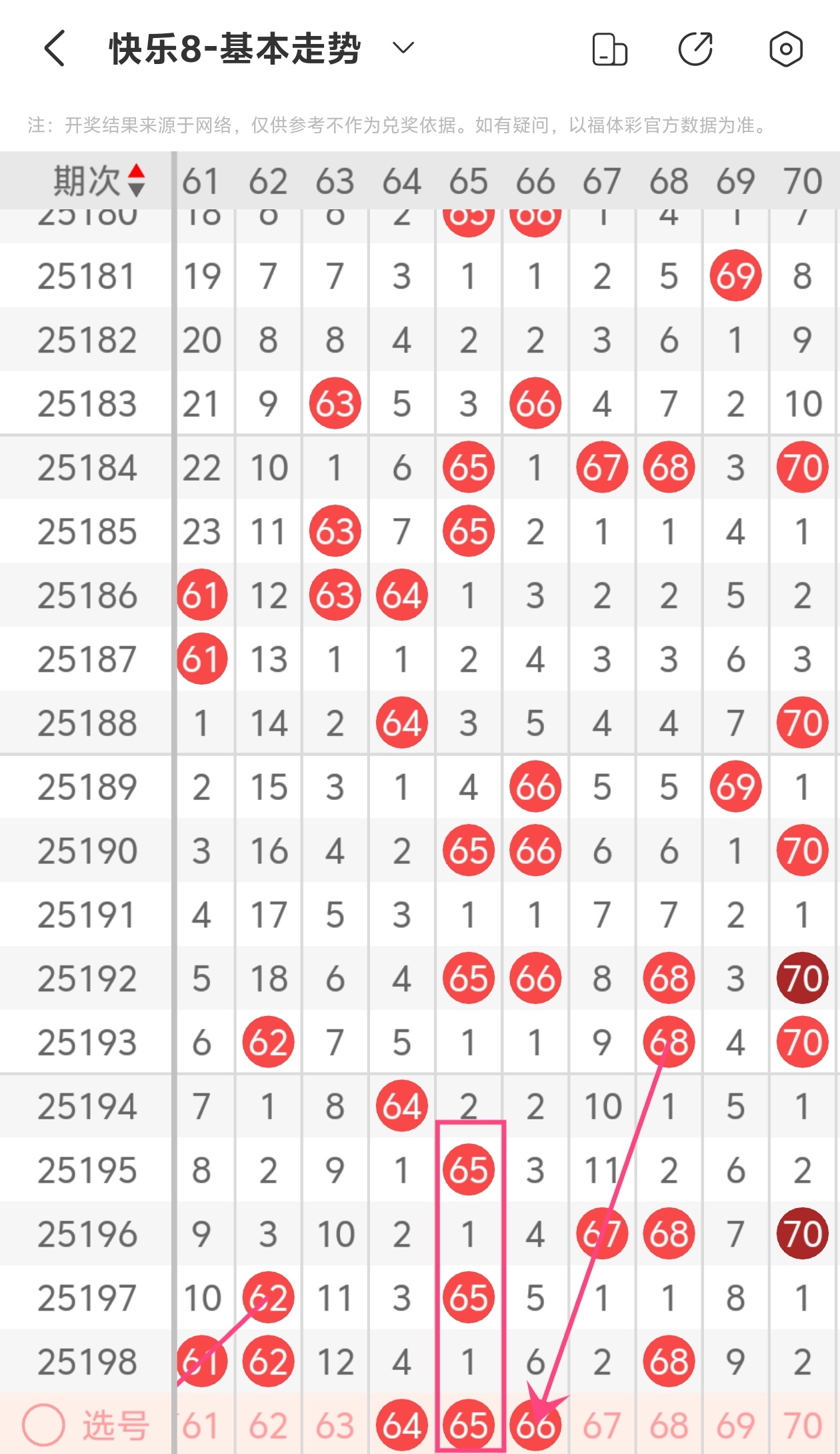
Task: Pick number 62 in the 选号 row
Action: (x=268, y=1425)
